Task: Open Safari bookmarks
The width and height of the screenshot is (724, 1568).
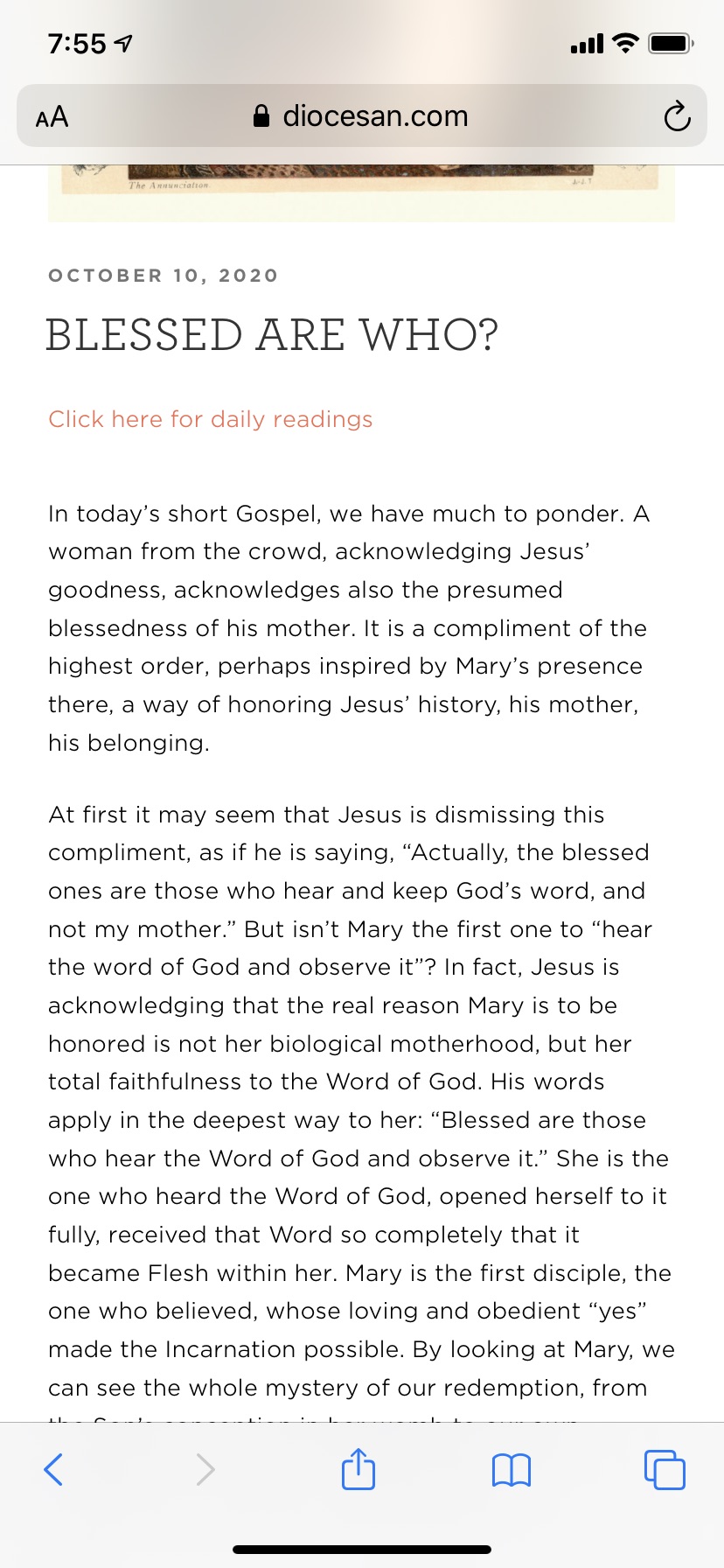Action: (512, 1469)
